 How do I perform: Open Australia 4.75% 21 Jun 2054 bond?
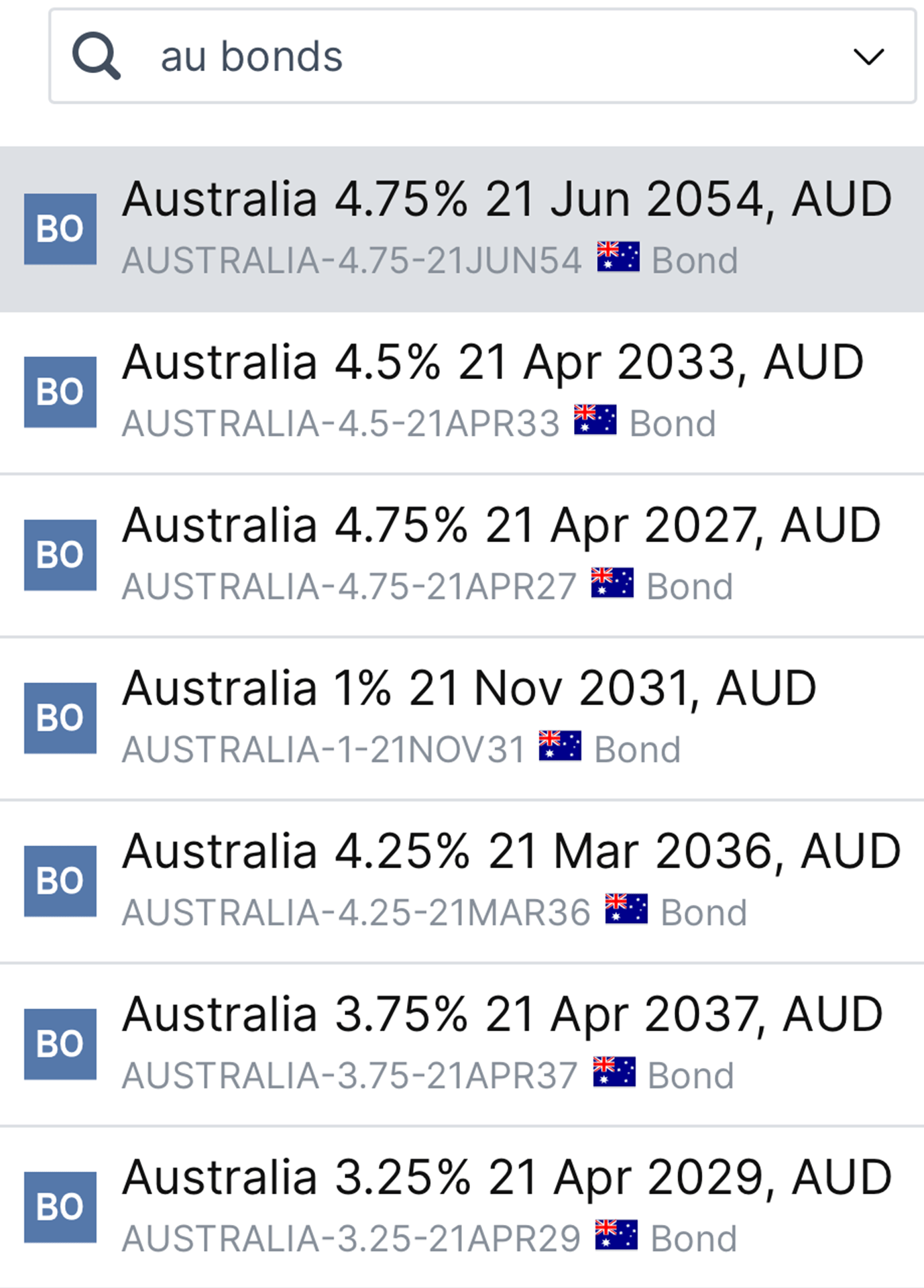click(x=462, y=229)
